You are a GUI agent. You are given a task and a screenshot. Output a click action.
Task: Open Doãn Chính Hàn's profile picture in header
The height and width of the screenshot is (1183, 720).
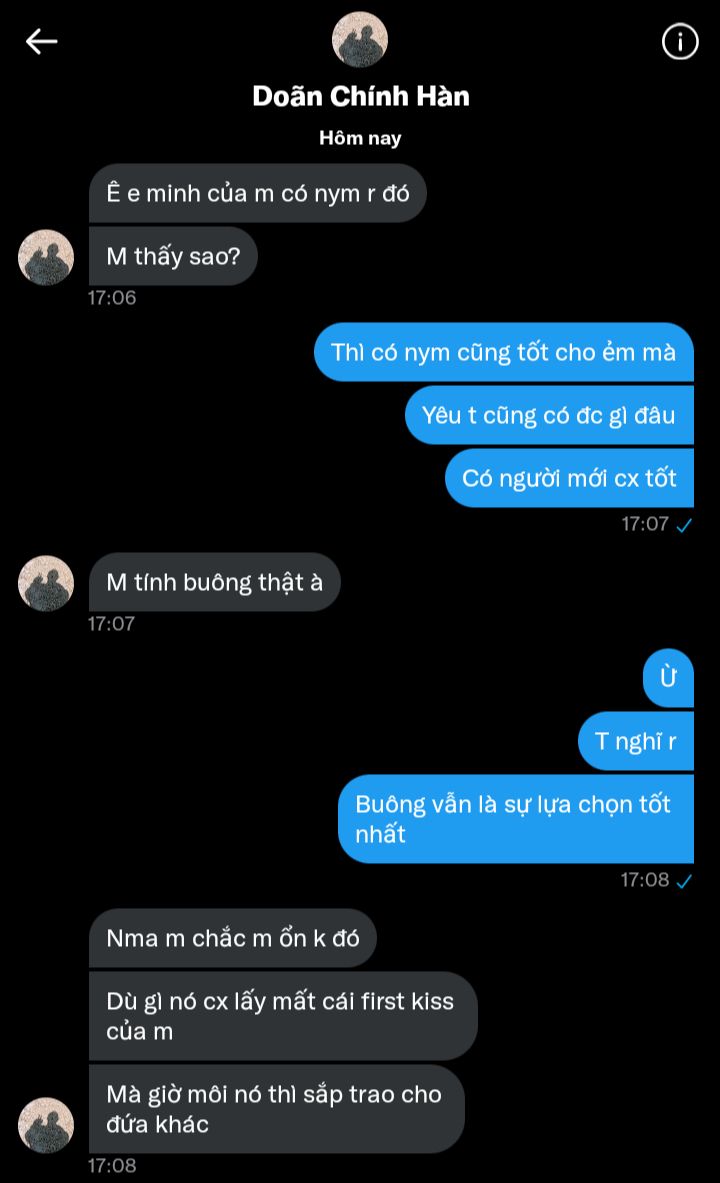coord(360,40)
